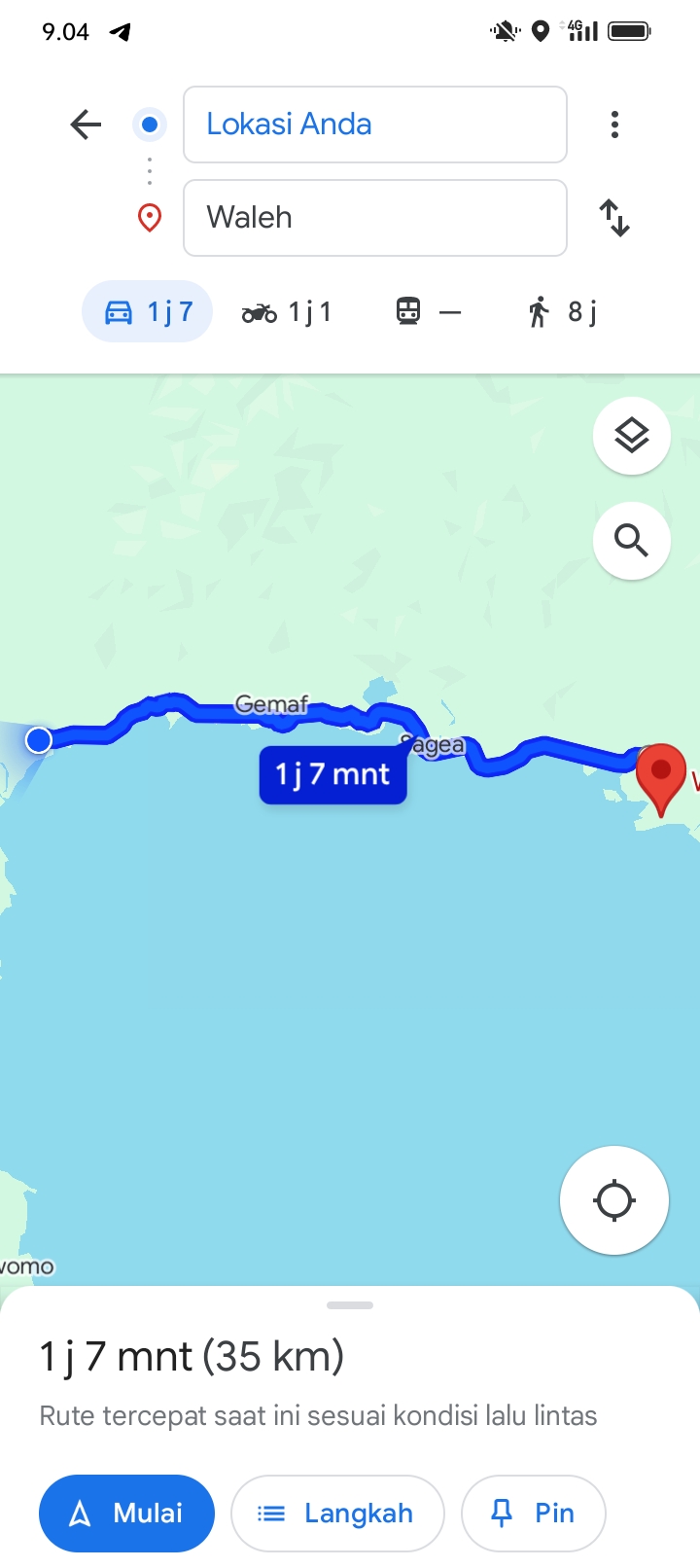Recenter map on my location

pos(614,1200)
